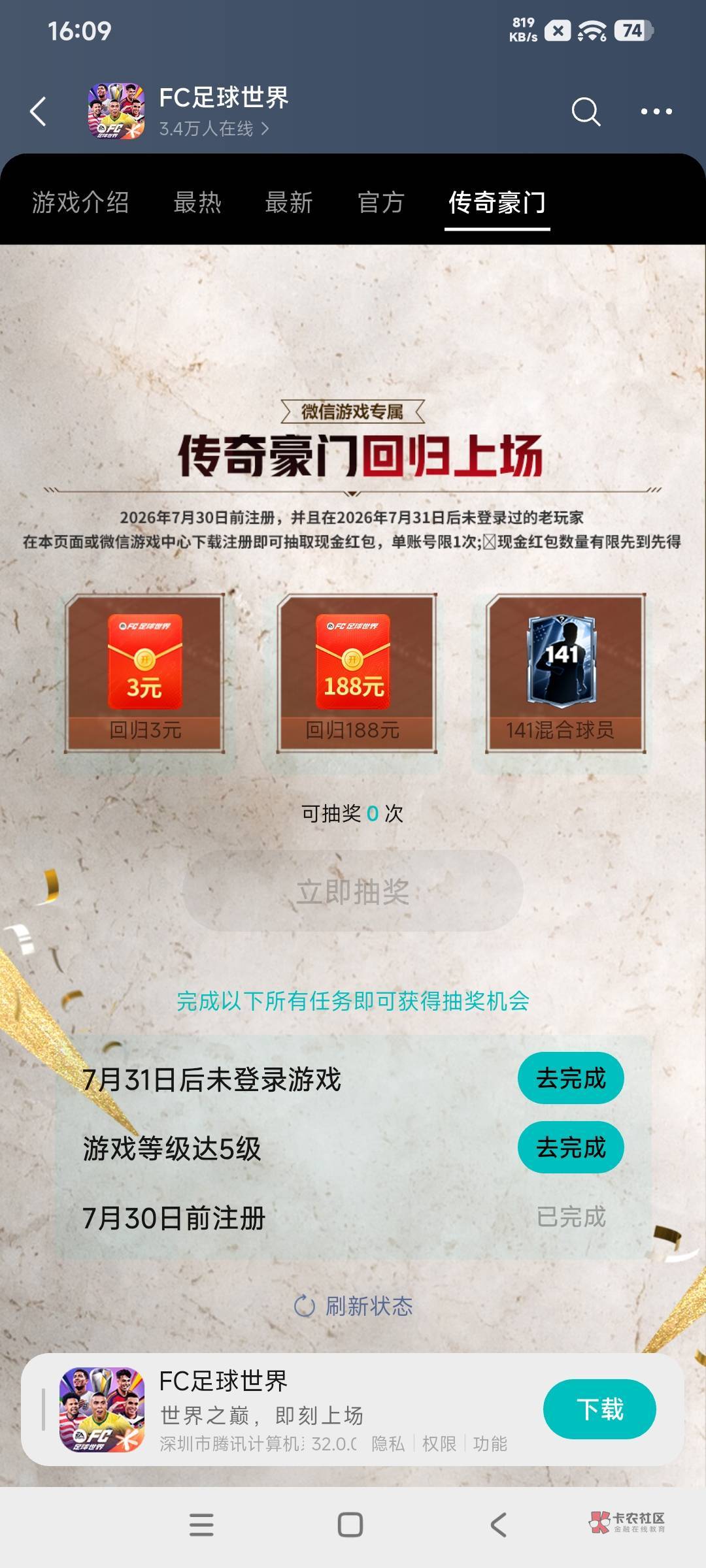This screenshot has width=706, height=1568.
Task: Tap the system home button
Action: [350, 1525]
